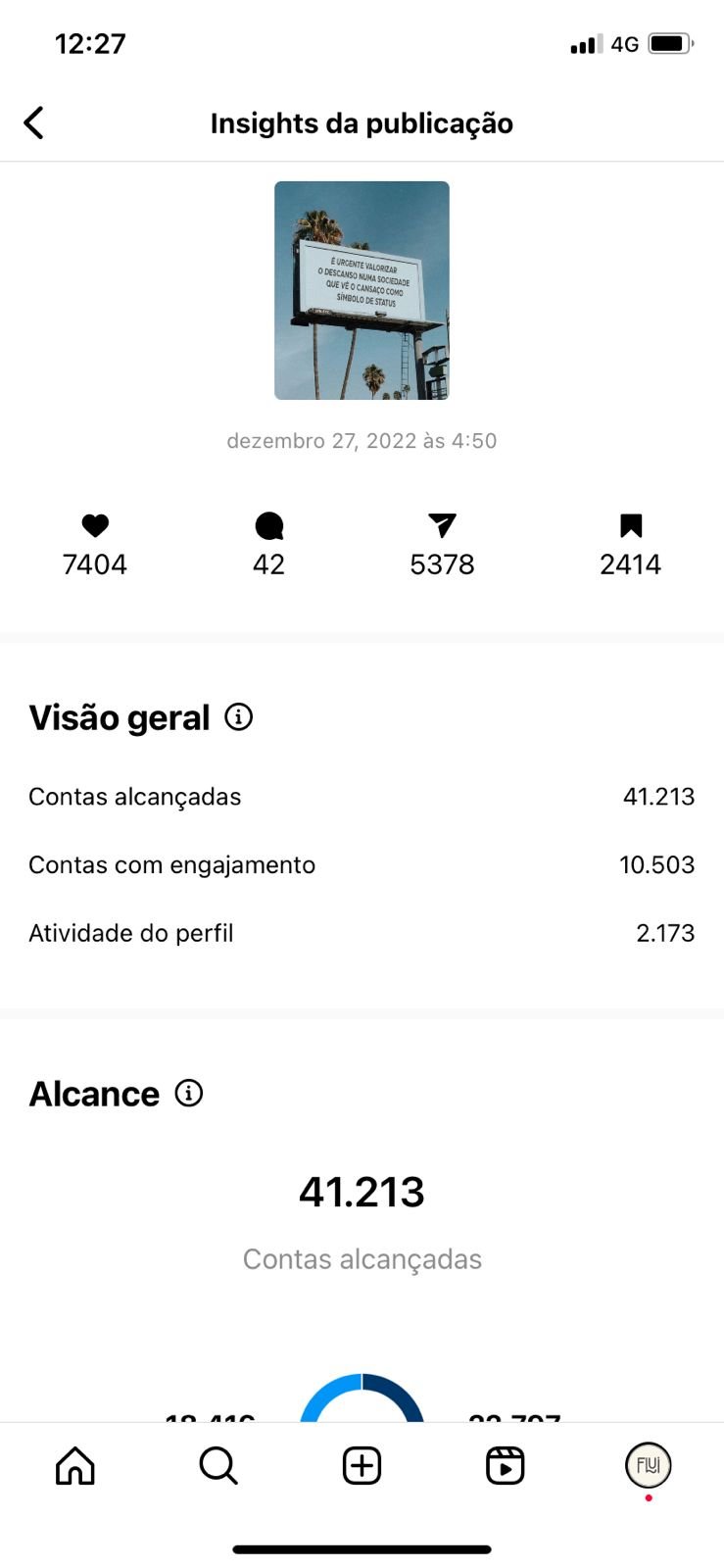Open the Search tab
This screenshot has width=724, height=1568.
pyautogui.click(x=217, y=1466)
